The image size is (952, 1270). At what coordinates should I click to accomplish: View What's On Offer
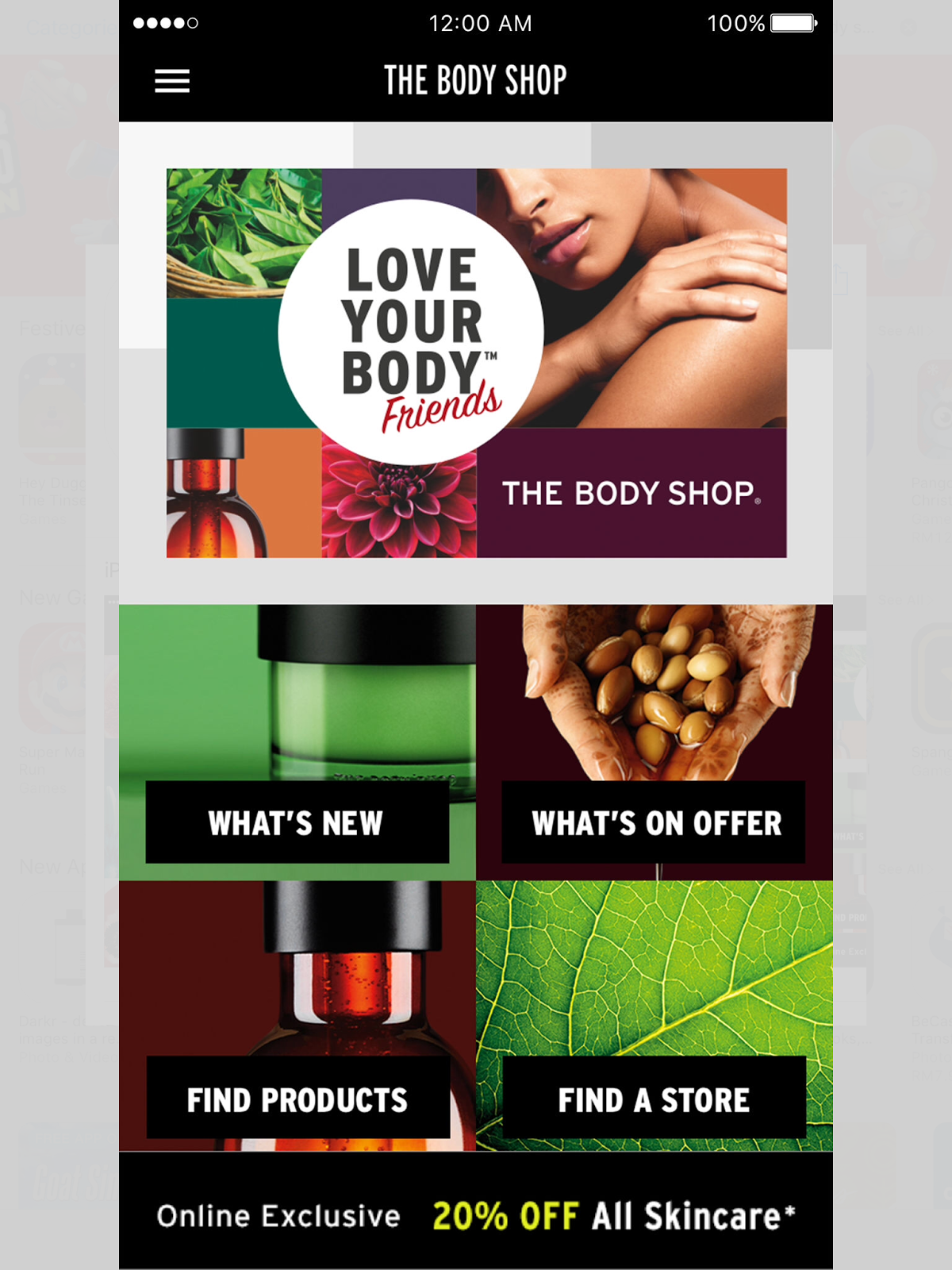tap(654, 822)
